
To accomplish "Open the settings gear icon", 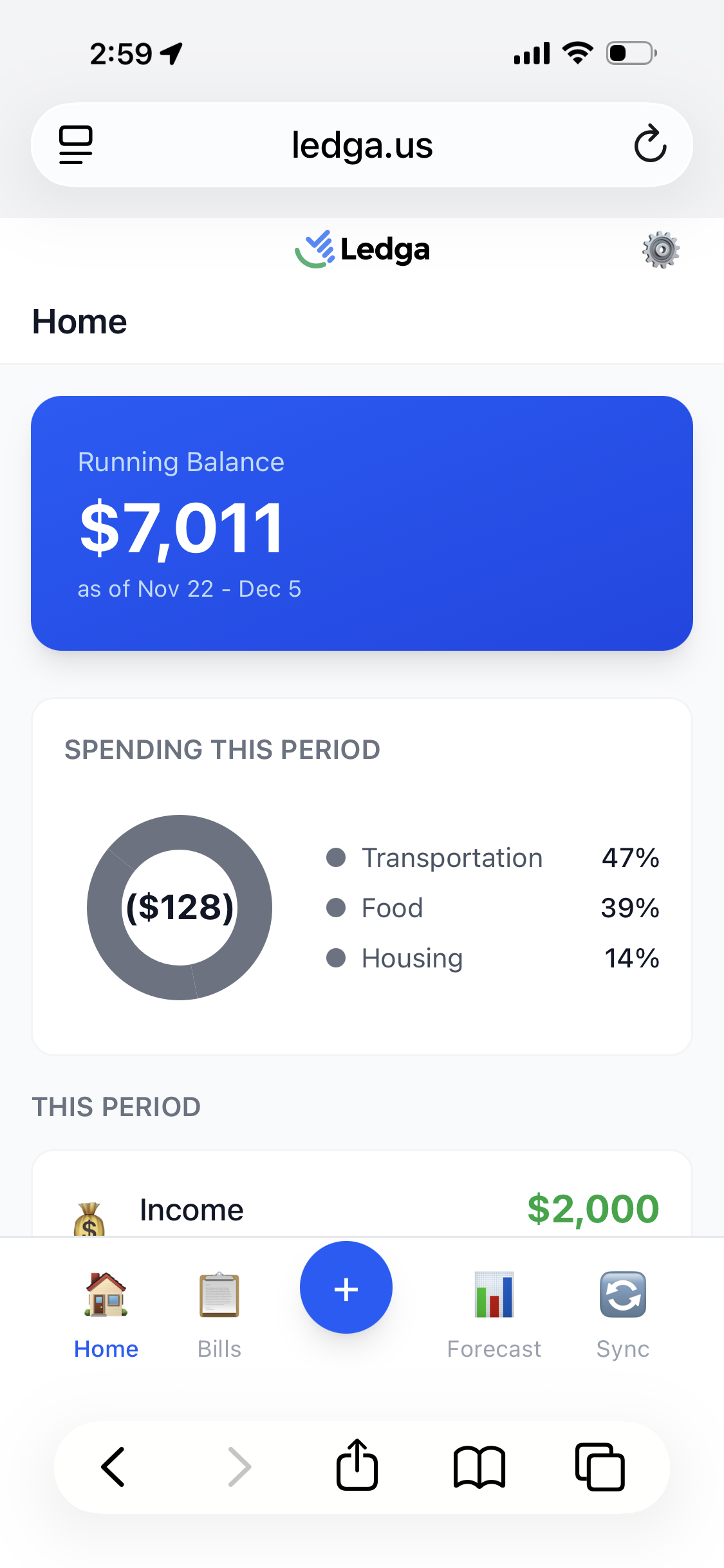I will 661,250.
